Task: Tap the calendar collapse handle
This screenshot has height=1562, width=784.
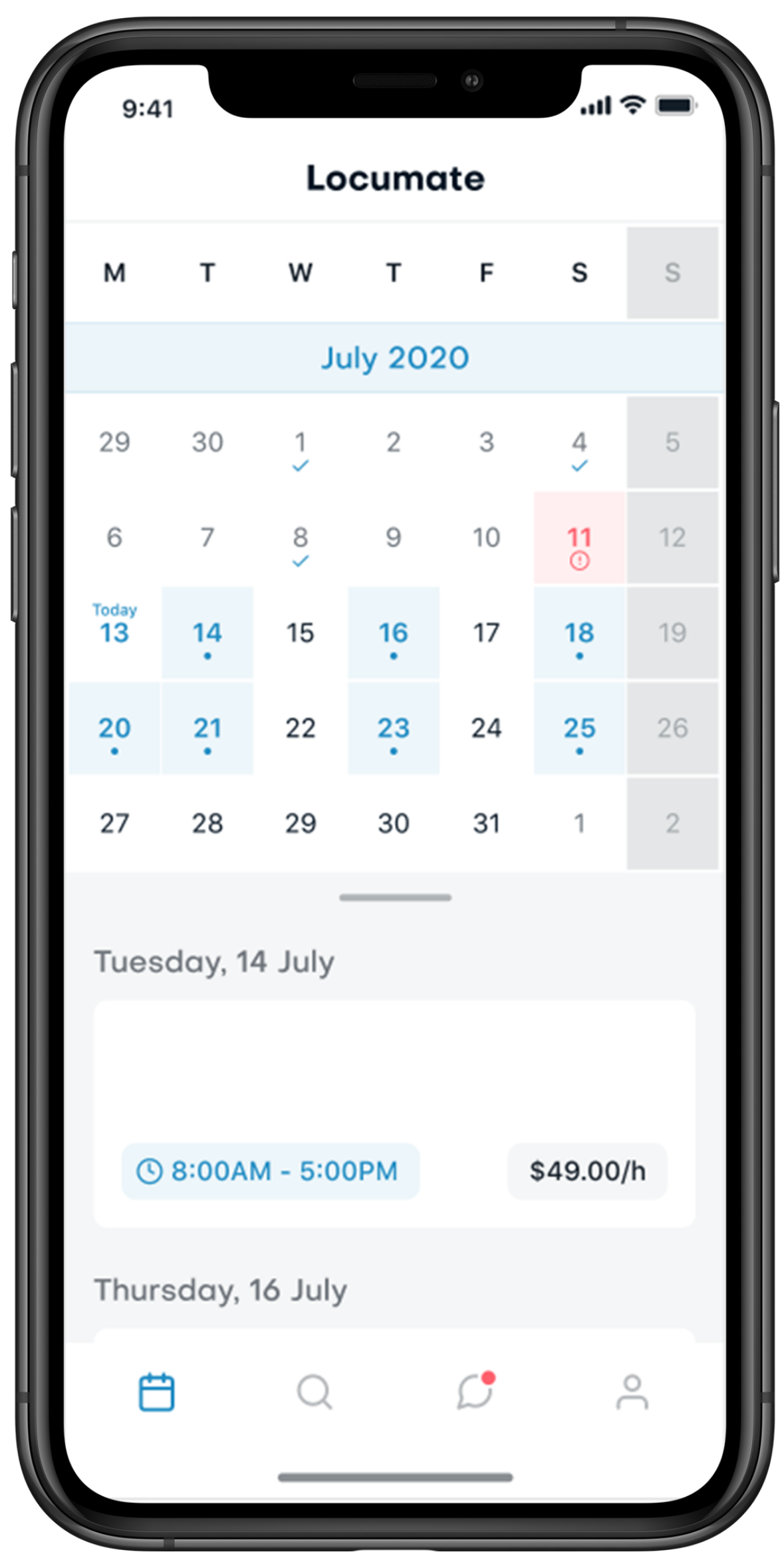Action: 395,897
